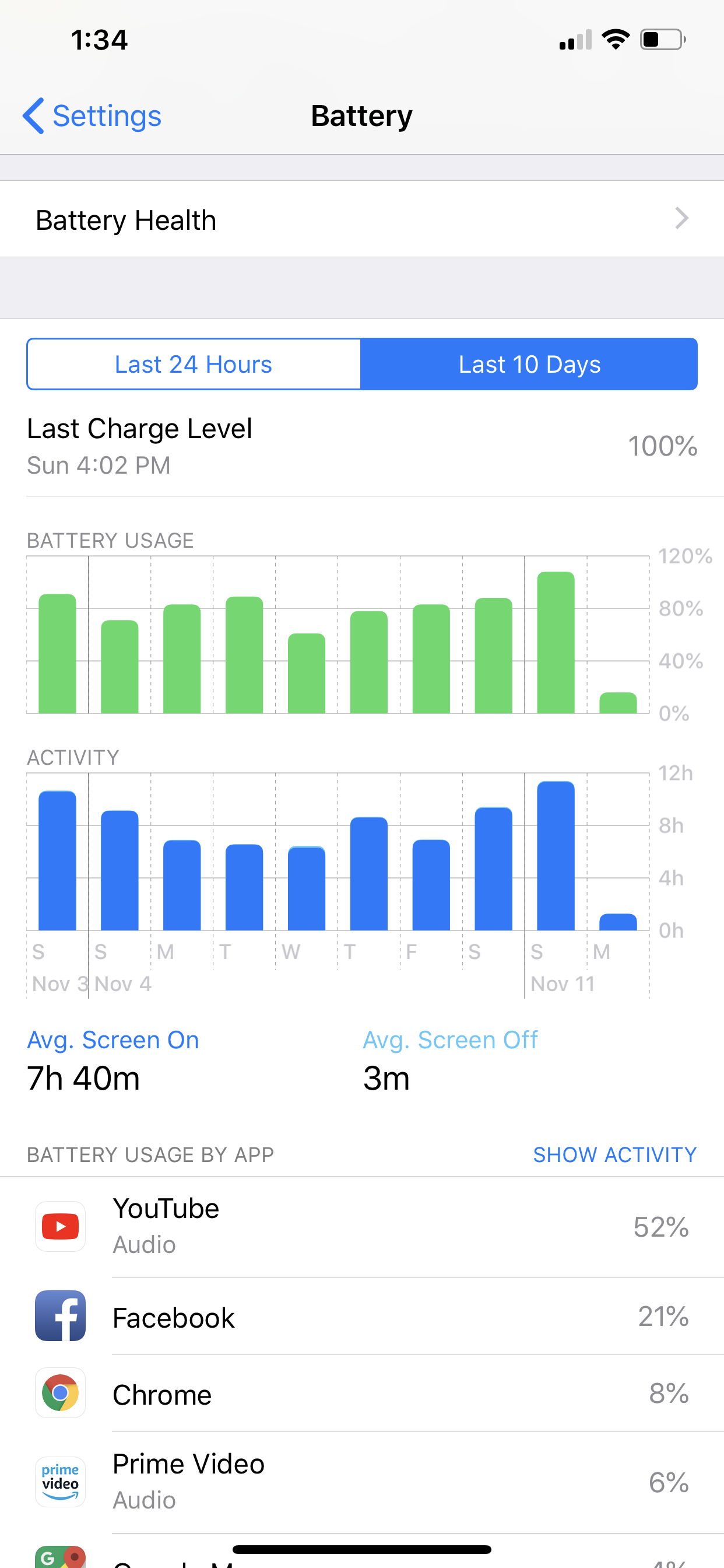Select the Chrome usage row
Image resolution: width=724 pixels, height=1568 pixels.
362,1394
